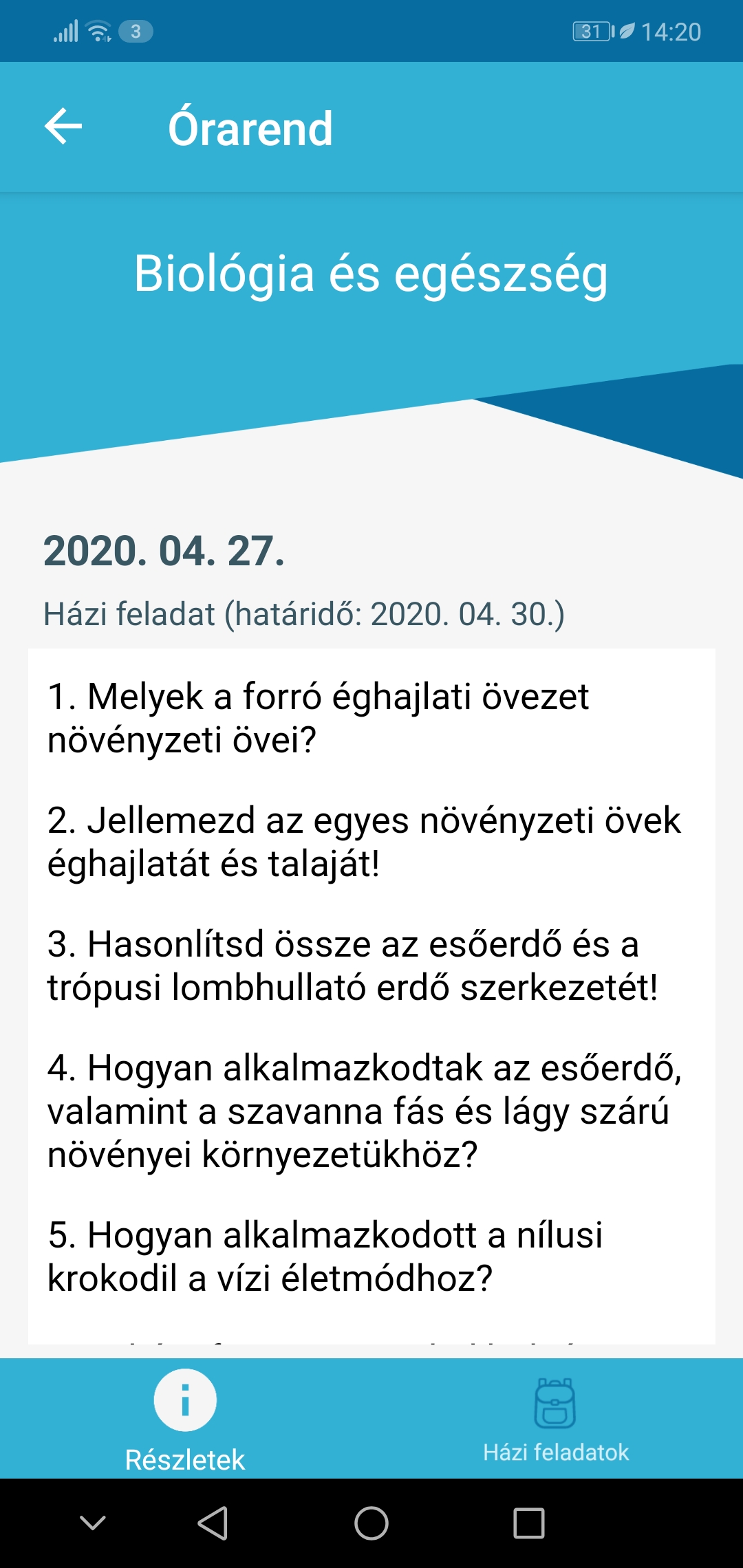Switch to the Házi feladatok tab
This screenshot has width=743, height=1568.
[556, 1419]
